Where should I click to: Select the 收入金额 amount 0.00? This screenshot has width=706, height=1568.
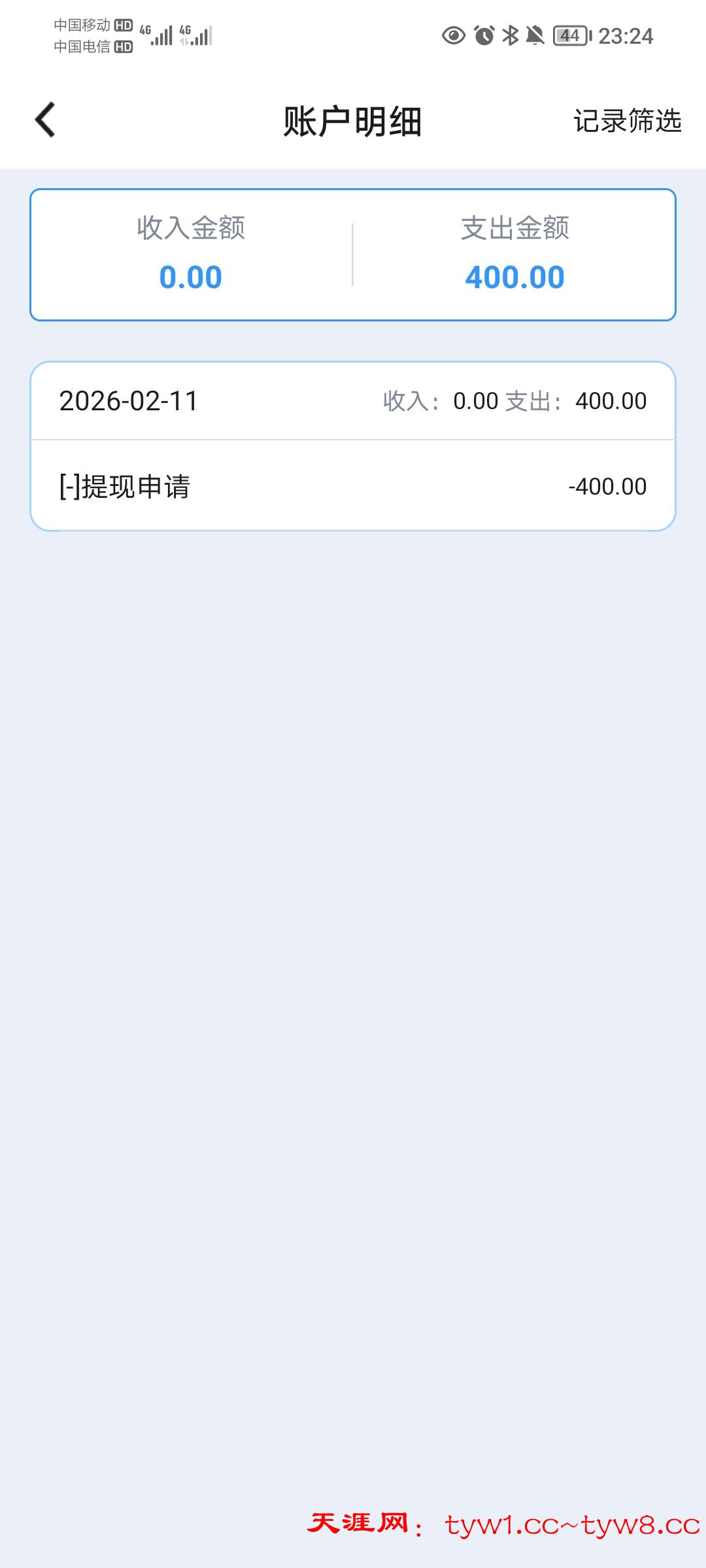(x=188, y=276)
